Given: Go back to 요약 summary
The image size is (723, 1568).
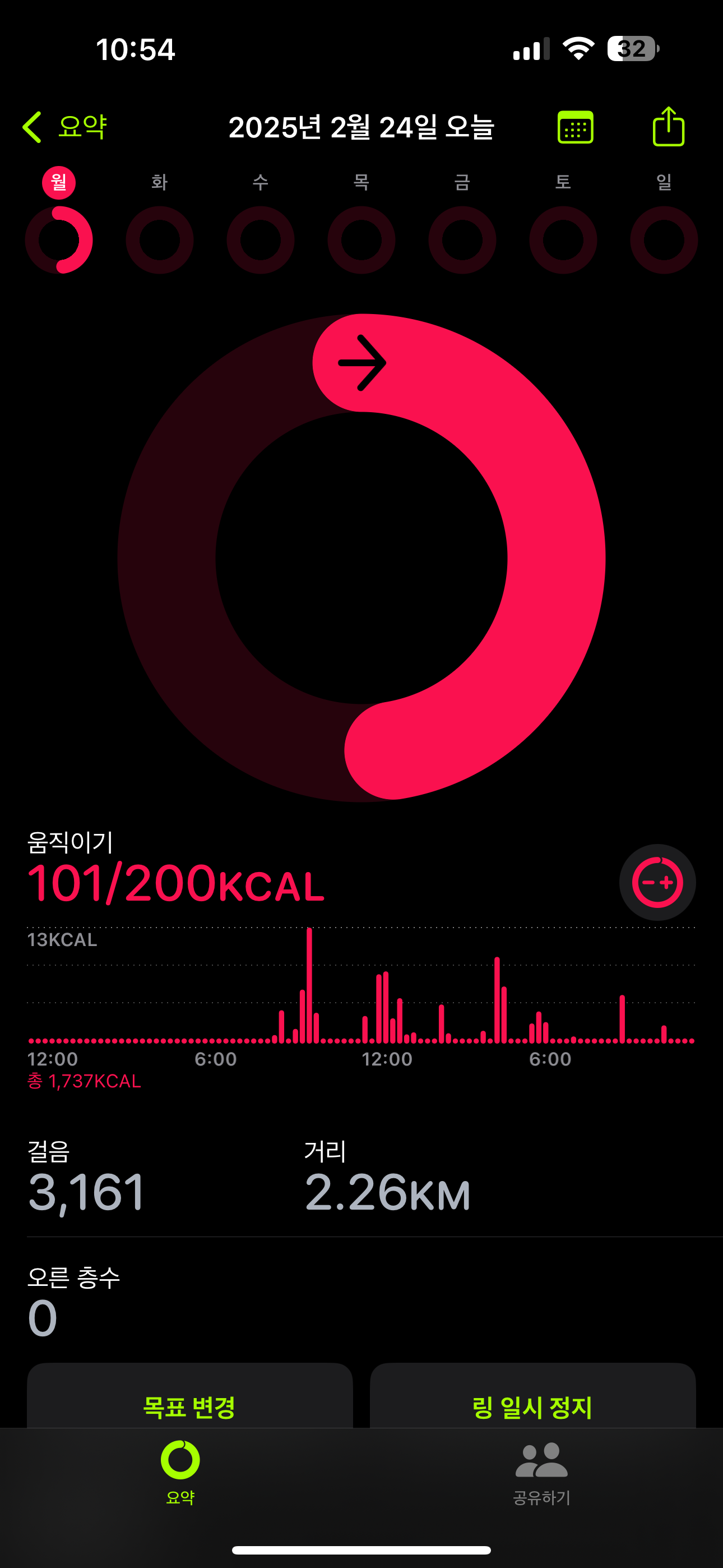Looking at the screenshot, I should 65,127.
